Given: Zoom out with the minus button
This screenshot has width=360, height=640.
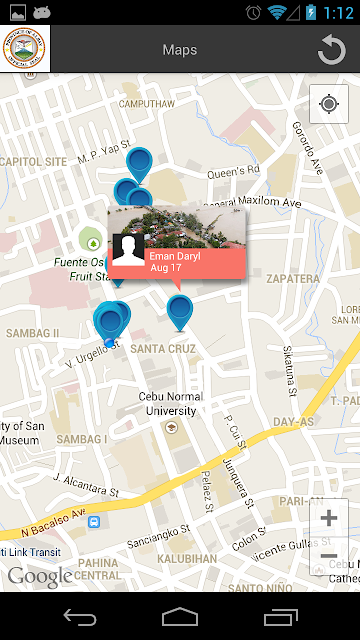Looking at the screenshot, I should (x=329, y=556).
